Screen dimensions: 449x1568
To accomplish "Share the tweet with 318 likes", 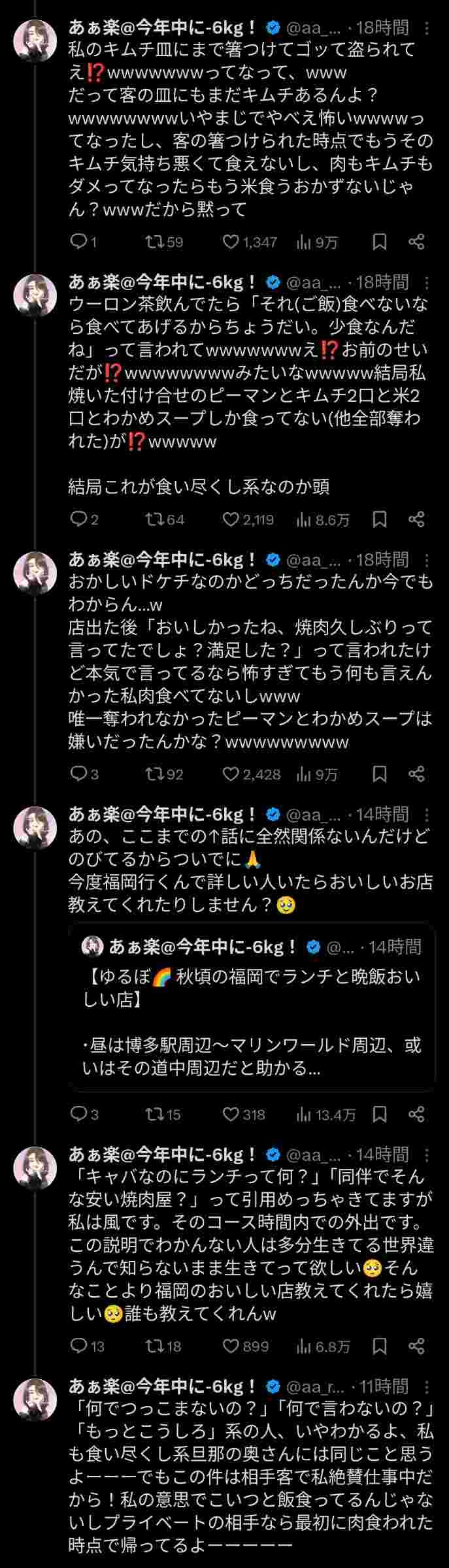I will 416,1115.
